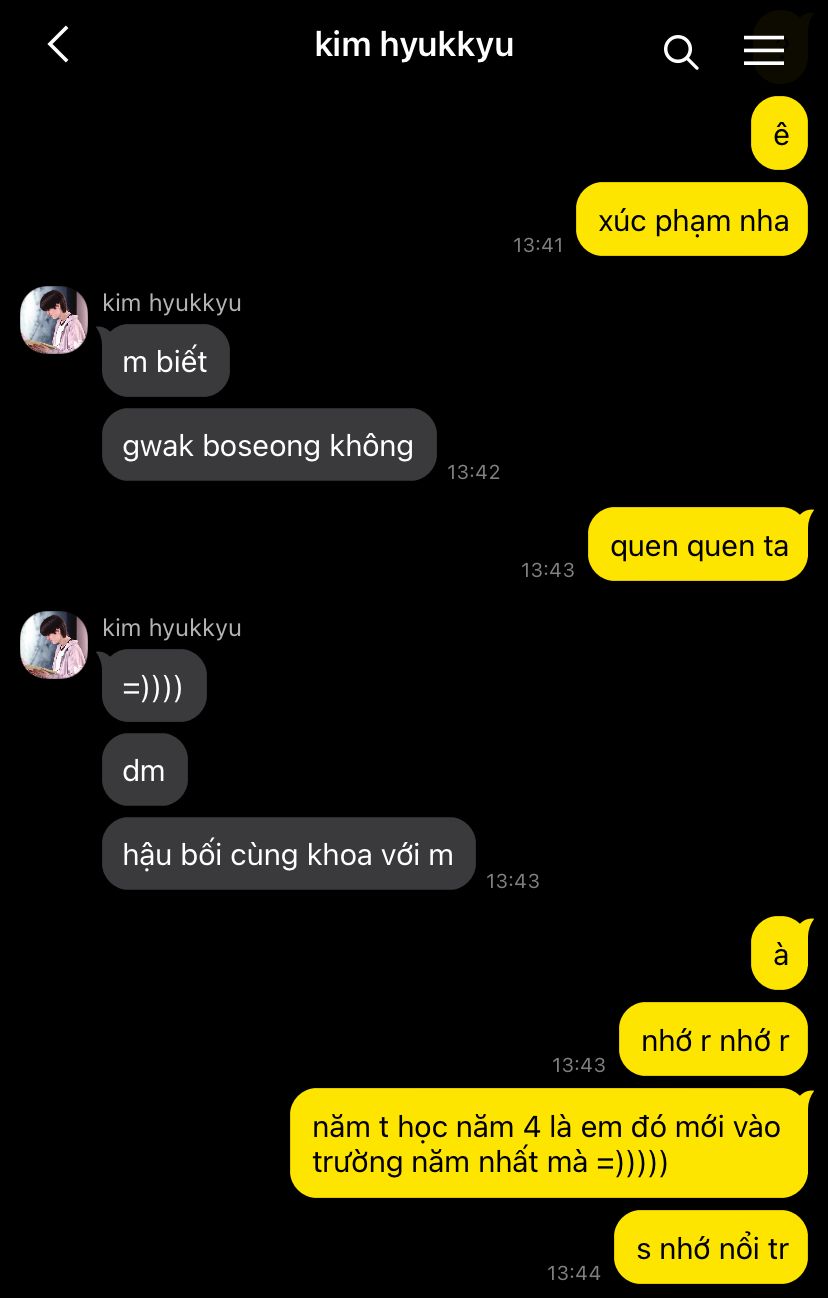Search within the kim hyukkyu conversation
The height and width of the screenshot is (1298, 828).
(x=681, y=51)
